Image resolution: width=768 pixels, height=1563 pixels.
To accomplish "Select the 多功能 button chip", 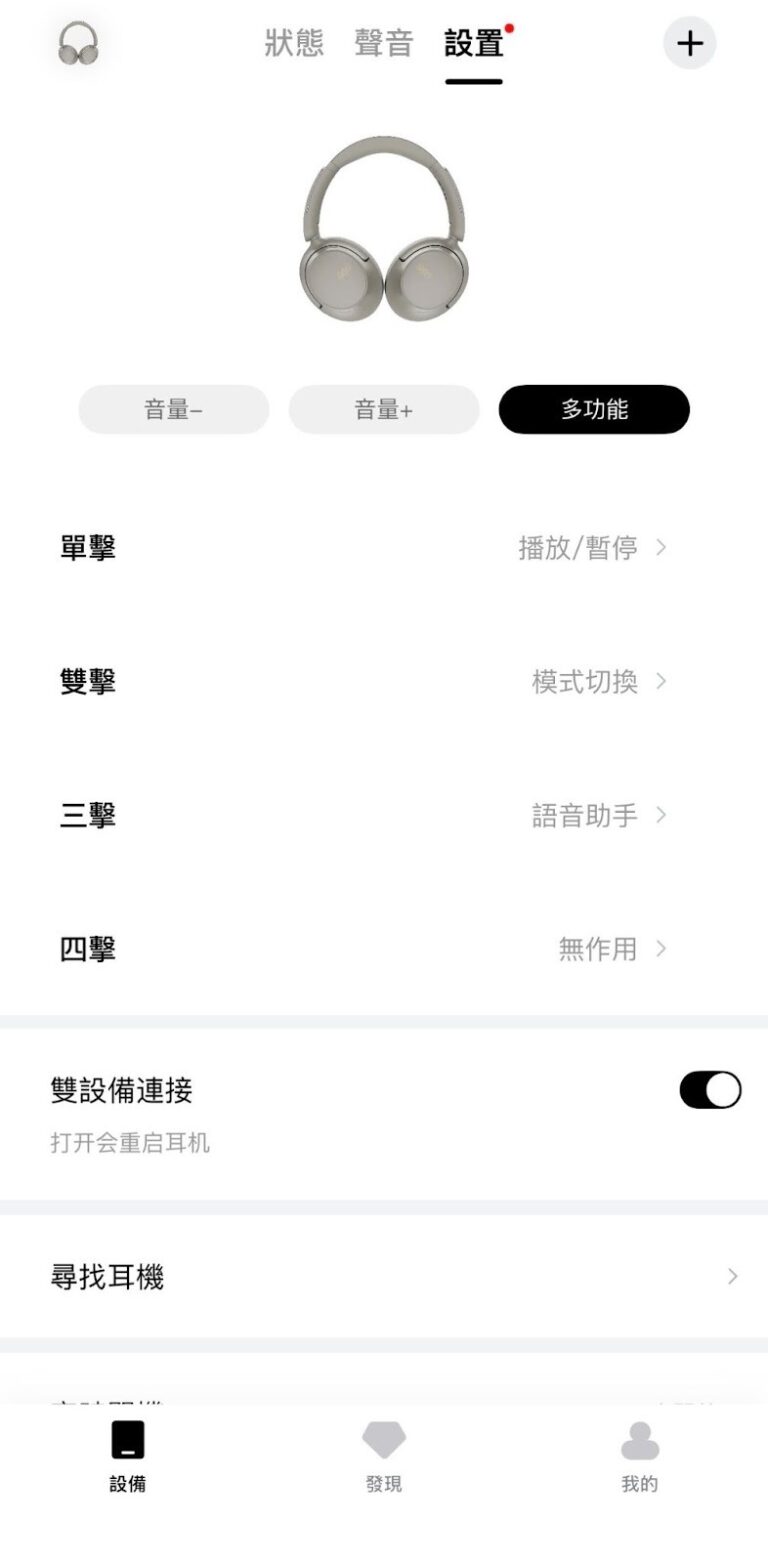I will point(594,410).
